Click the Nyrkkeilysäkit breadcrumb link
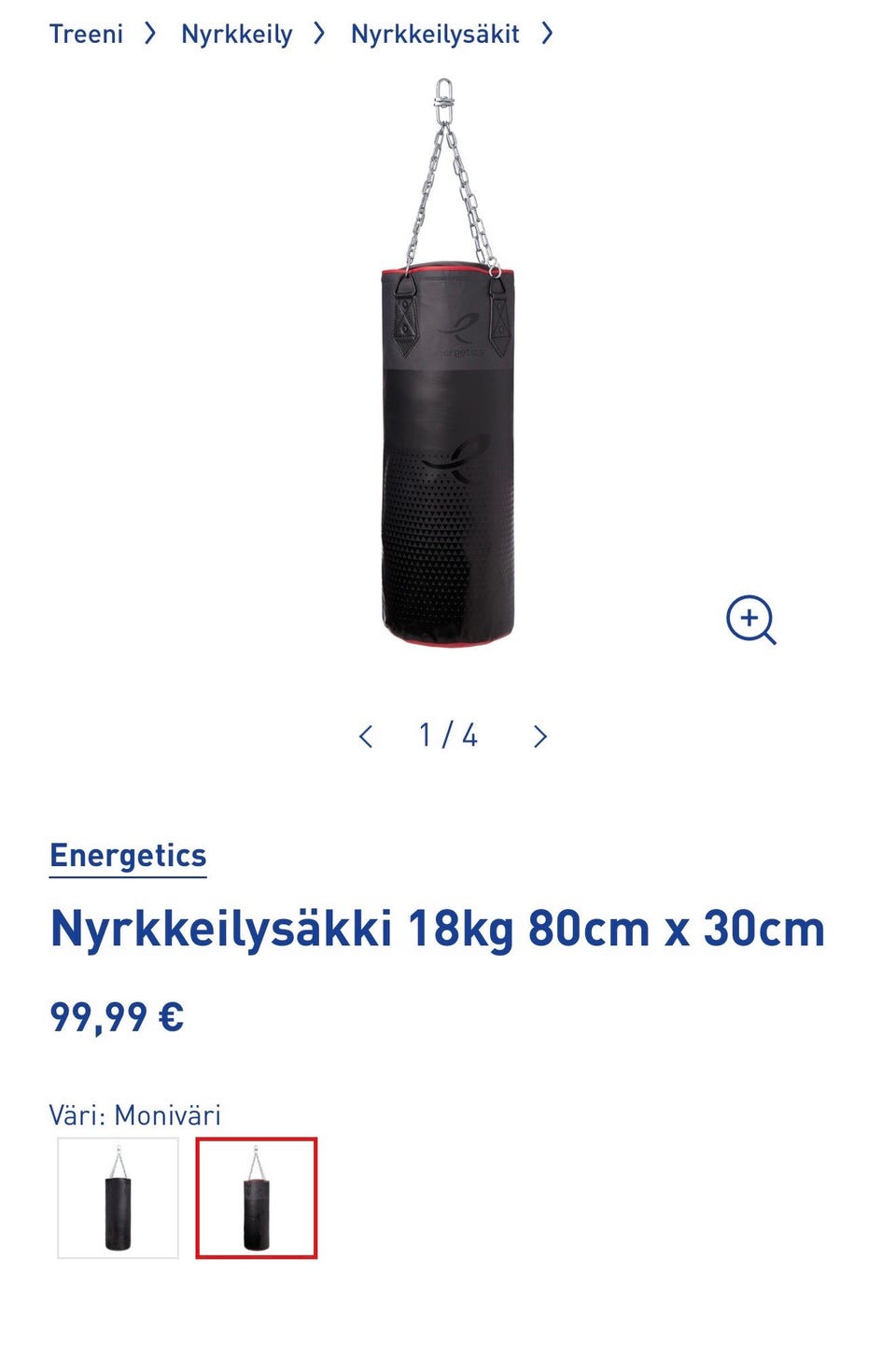The height and width of the screenshot is (1357, 896). pyautogui.click(x=434, y=33)
